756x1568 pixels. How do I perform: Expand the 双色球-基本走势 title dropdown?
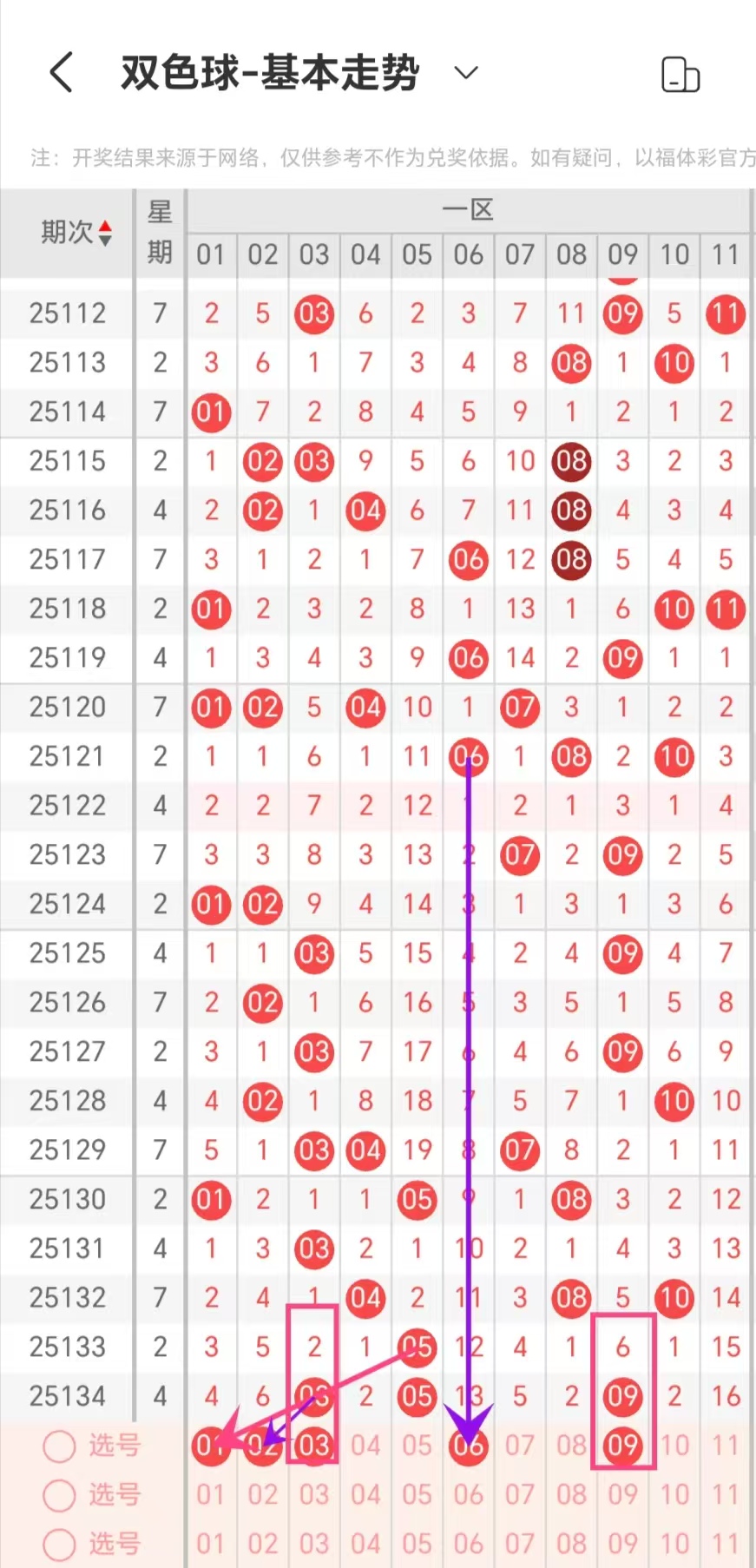466,72
